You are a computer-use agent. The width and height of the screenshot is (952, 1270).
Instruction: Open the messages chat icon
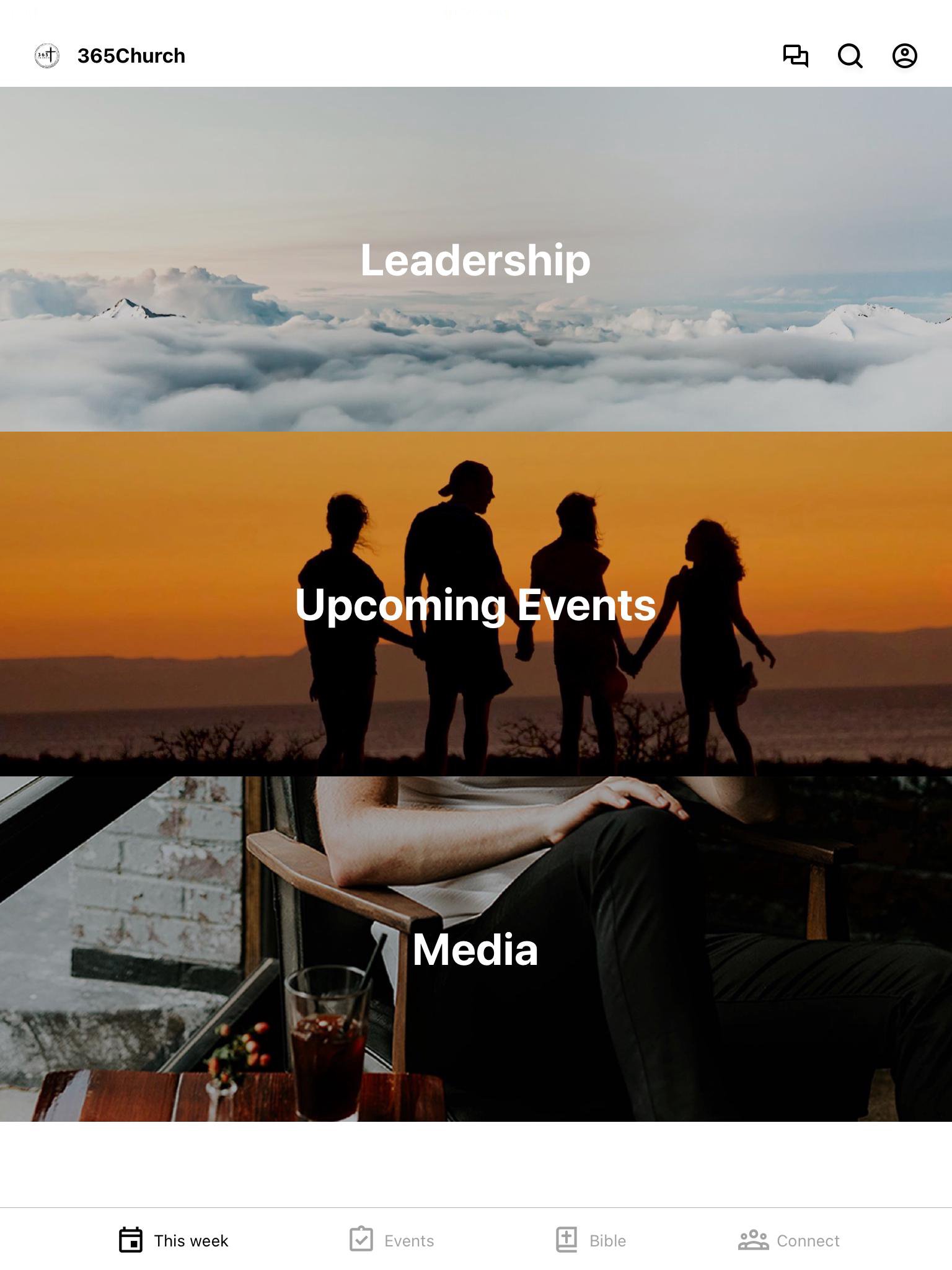(x=795, y=56)
